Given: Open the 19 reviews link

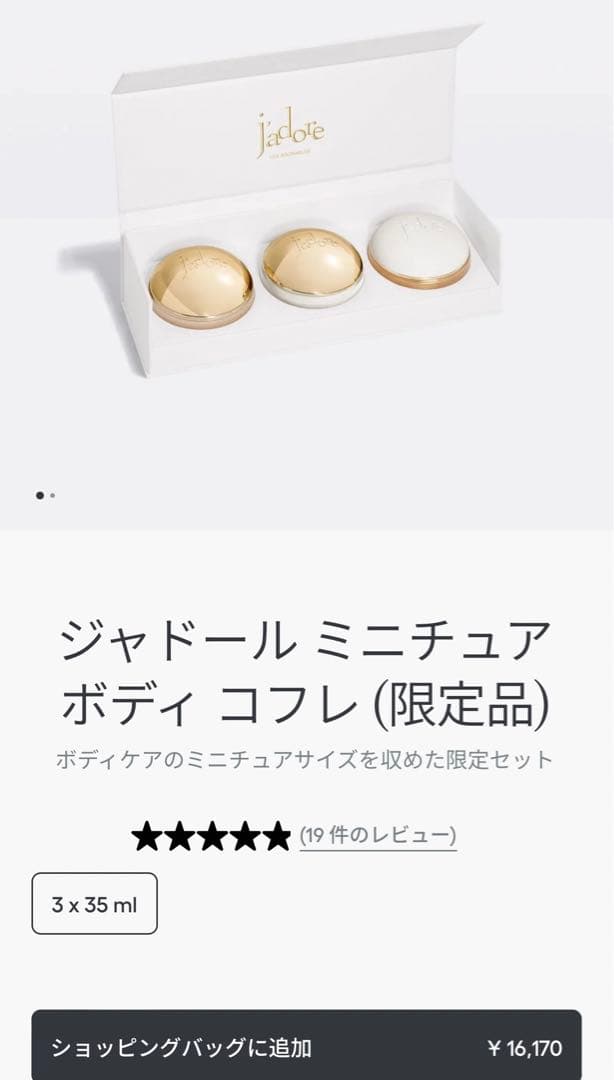Looking at the screenshot, I should [378, 835].
